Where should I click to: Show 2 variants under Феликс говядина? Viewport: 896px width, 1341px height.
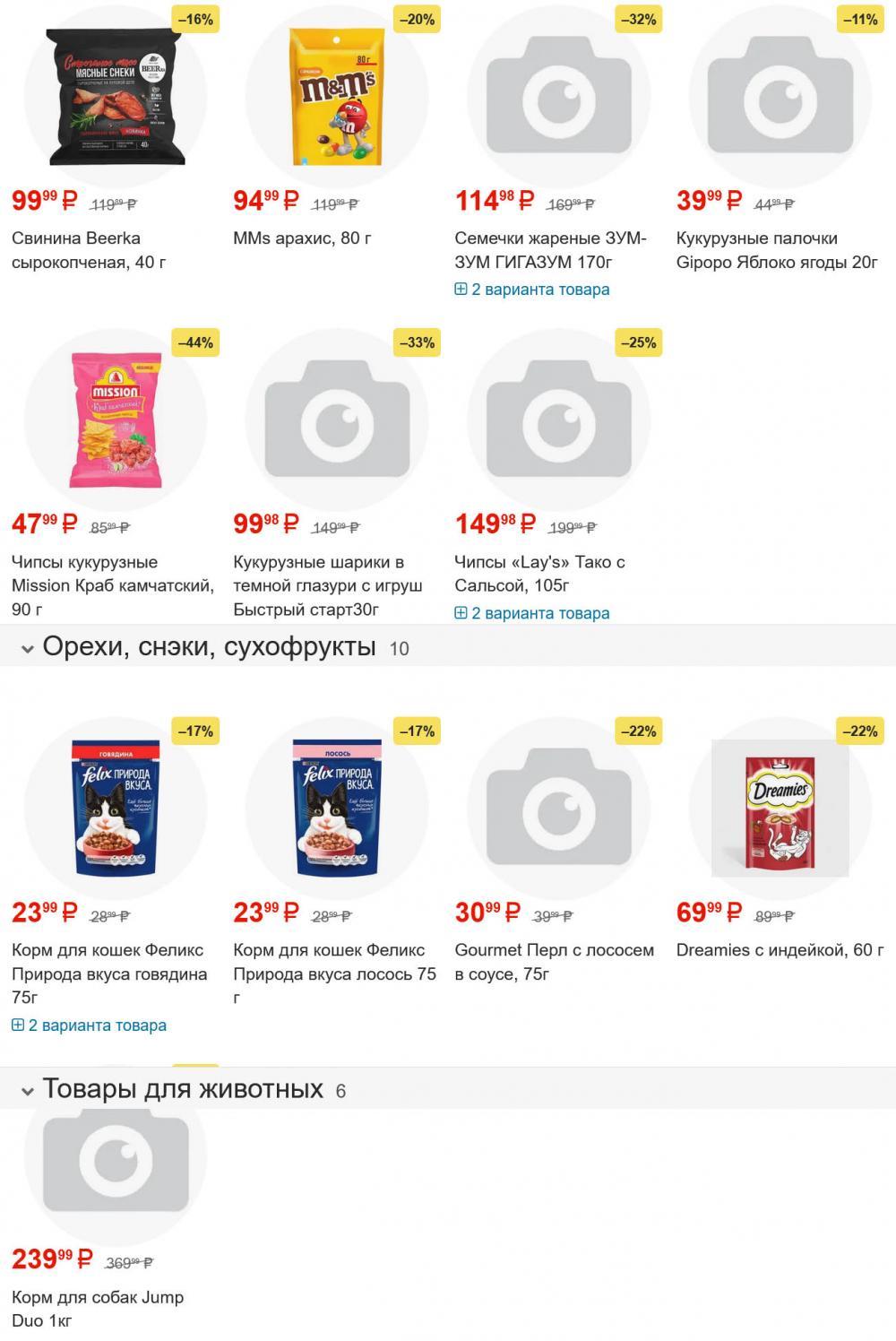pyautogui.click(x=89, y=1025)
